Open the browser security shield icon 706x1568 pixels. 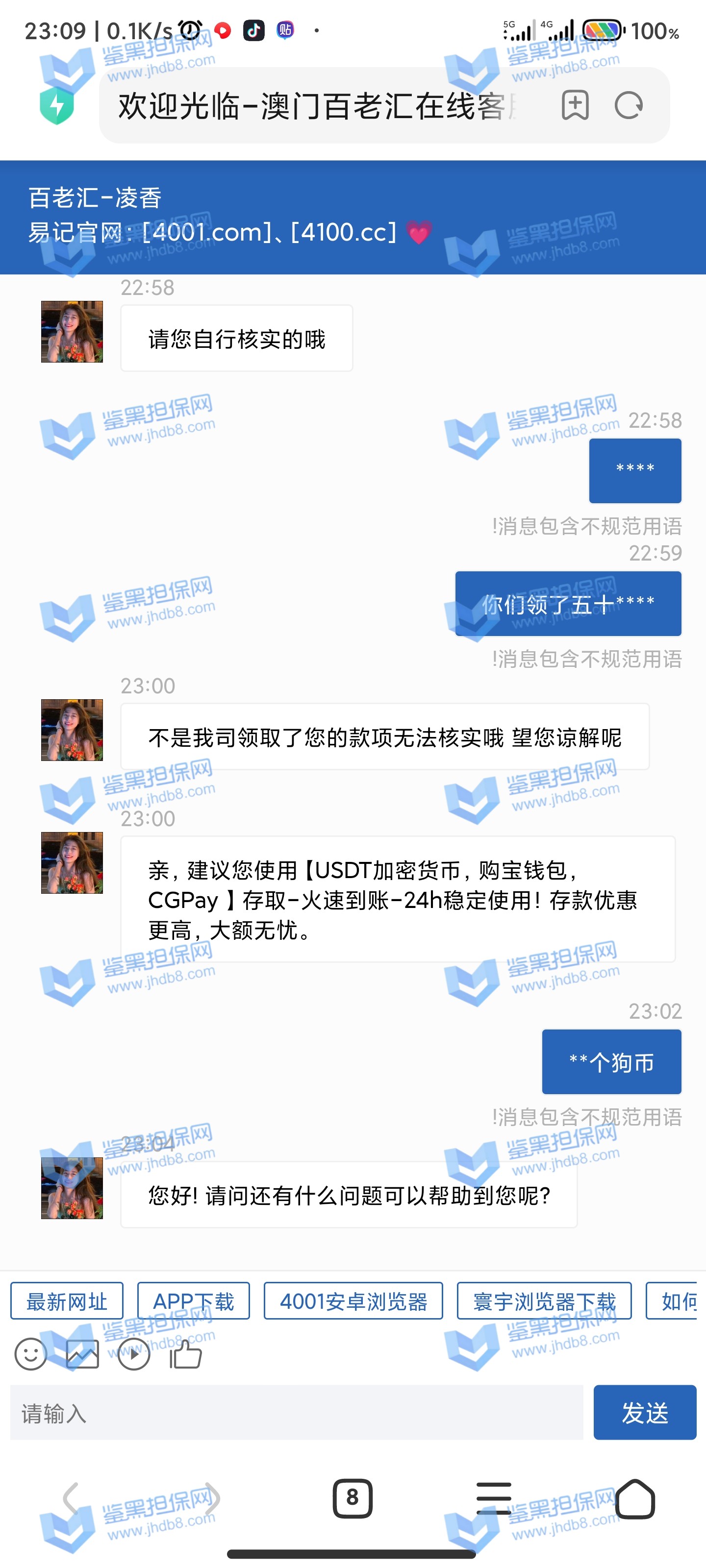pos(57,105)
